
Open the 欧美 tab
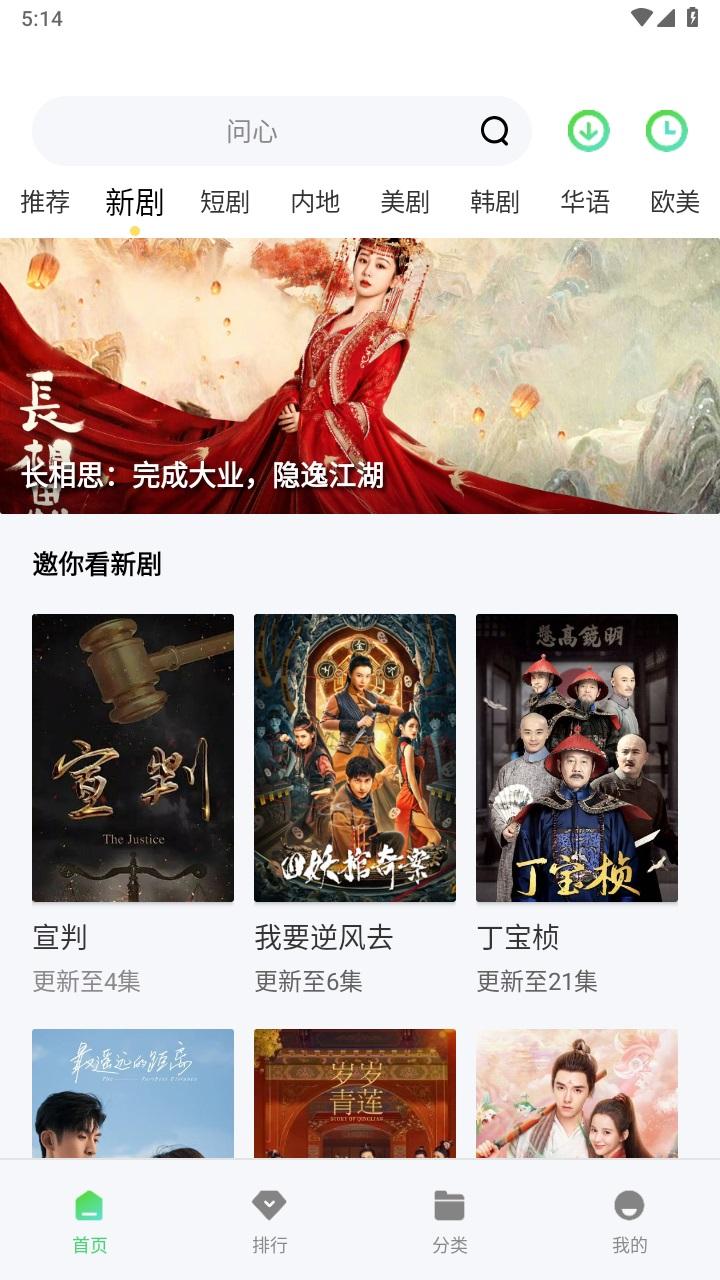(x=675, y=202)
